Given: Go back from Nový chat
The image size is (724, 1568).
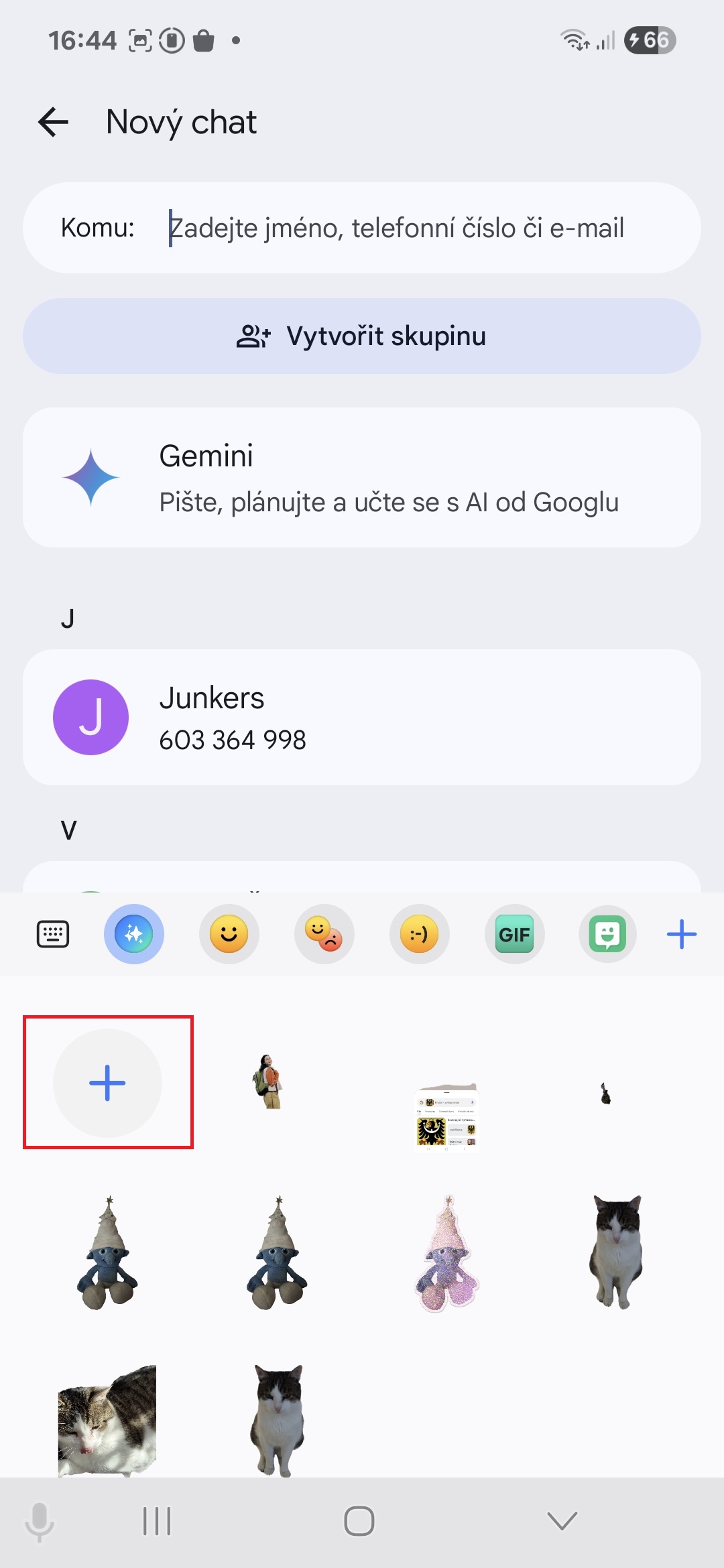Looking at the screenshot, I should point(54,122).
